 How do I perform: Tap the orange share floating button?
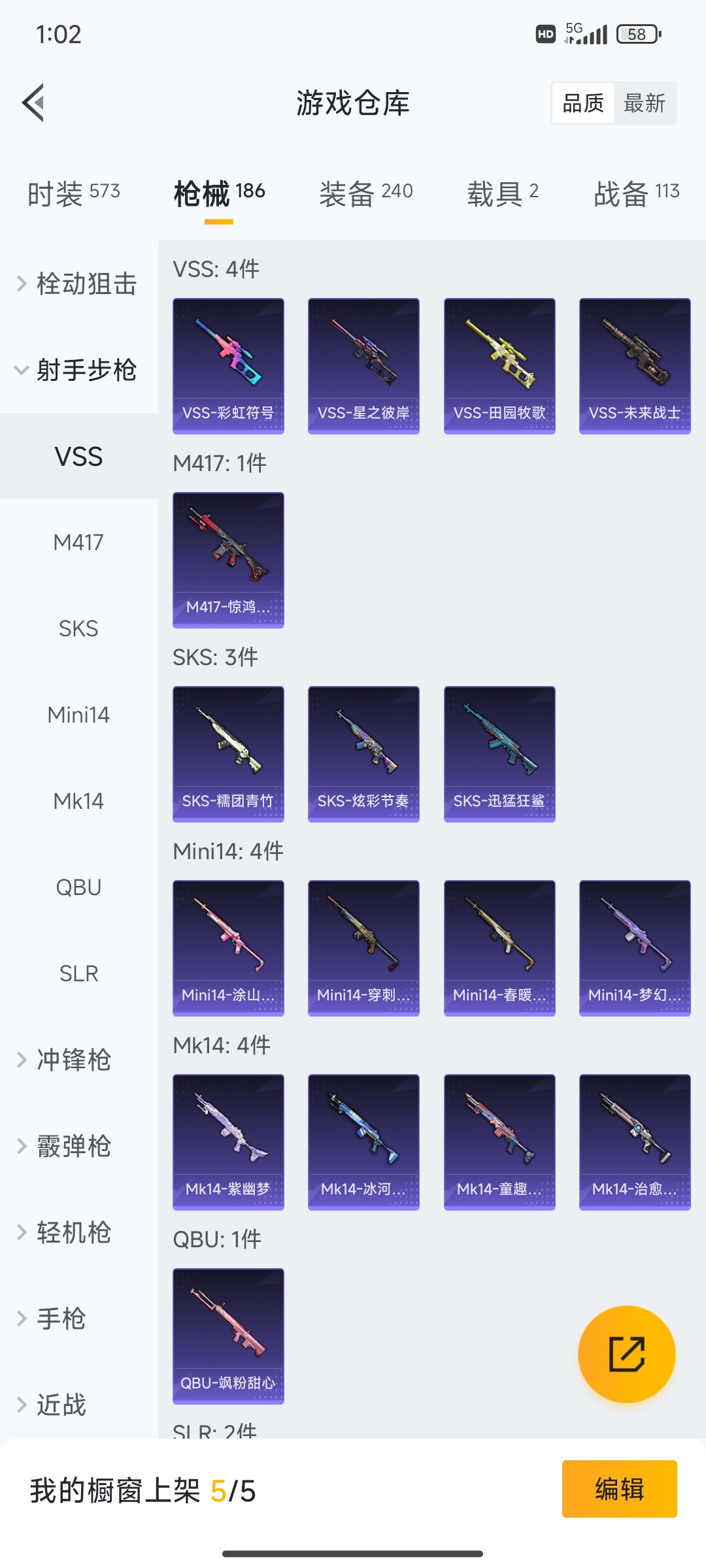pos(626,1354)
